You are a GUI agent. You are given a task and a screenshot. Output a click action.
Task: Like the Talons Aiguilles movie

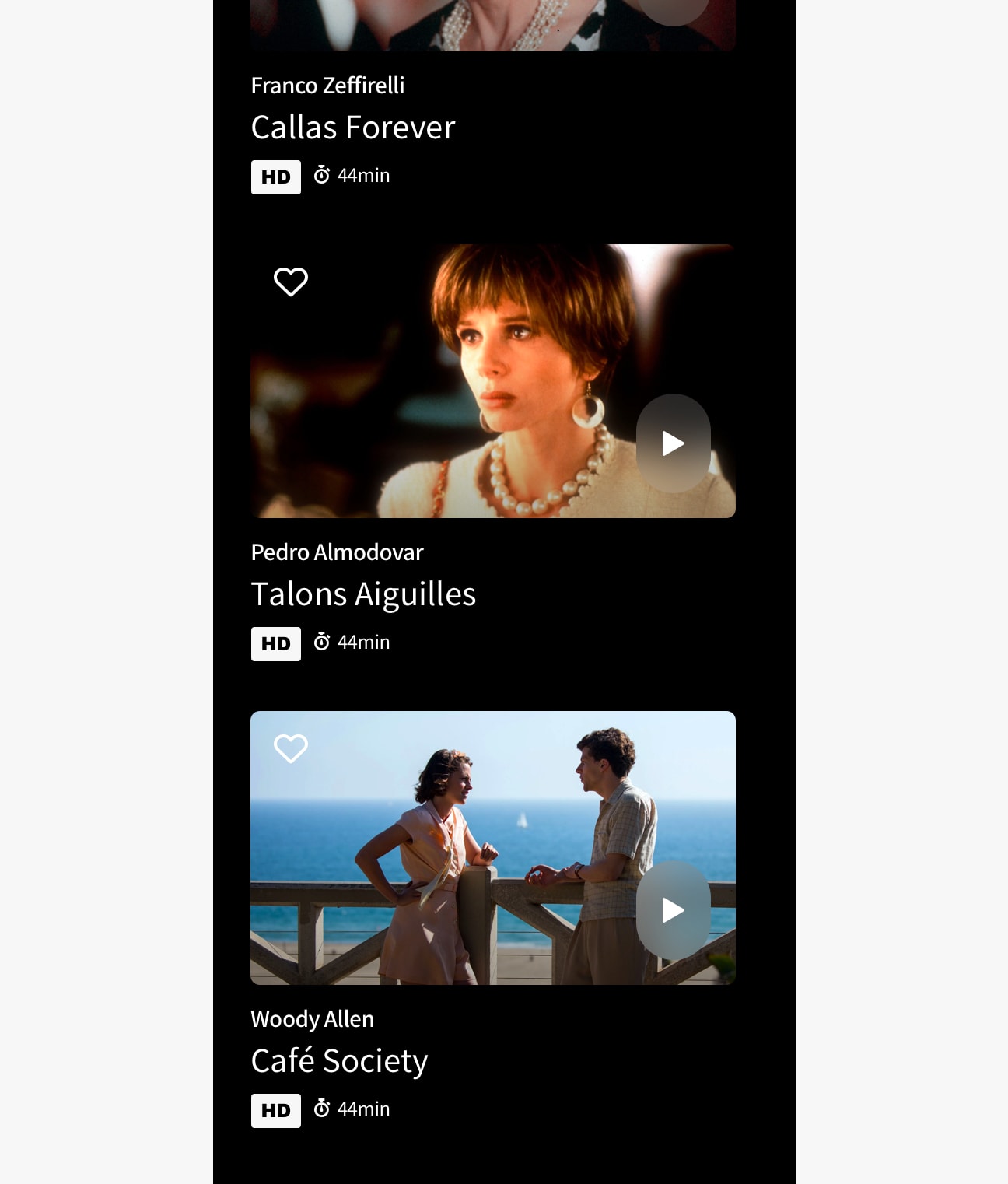click(x=291, y=282)
